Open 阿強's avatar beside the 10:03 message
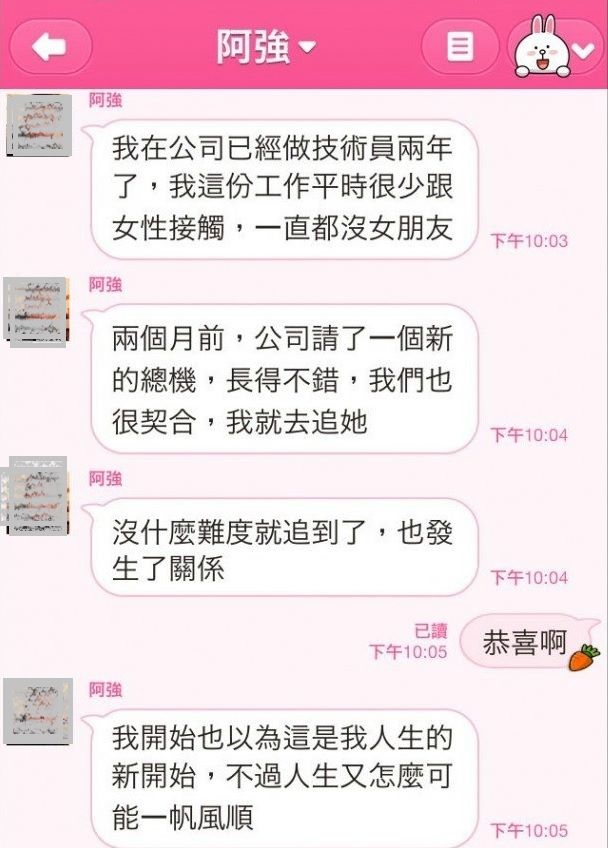The height and width of the screenshot is (848, 608). click(x=40, y=124)
